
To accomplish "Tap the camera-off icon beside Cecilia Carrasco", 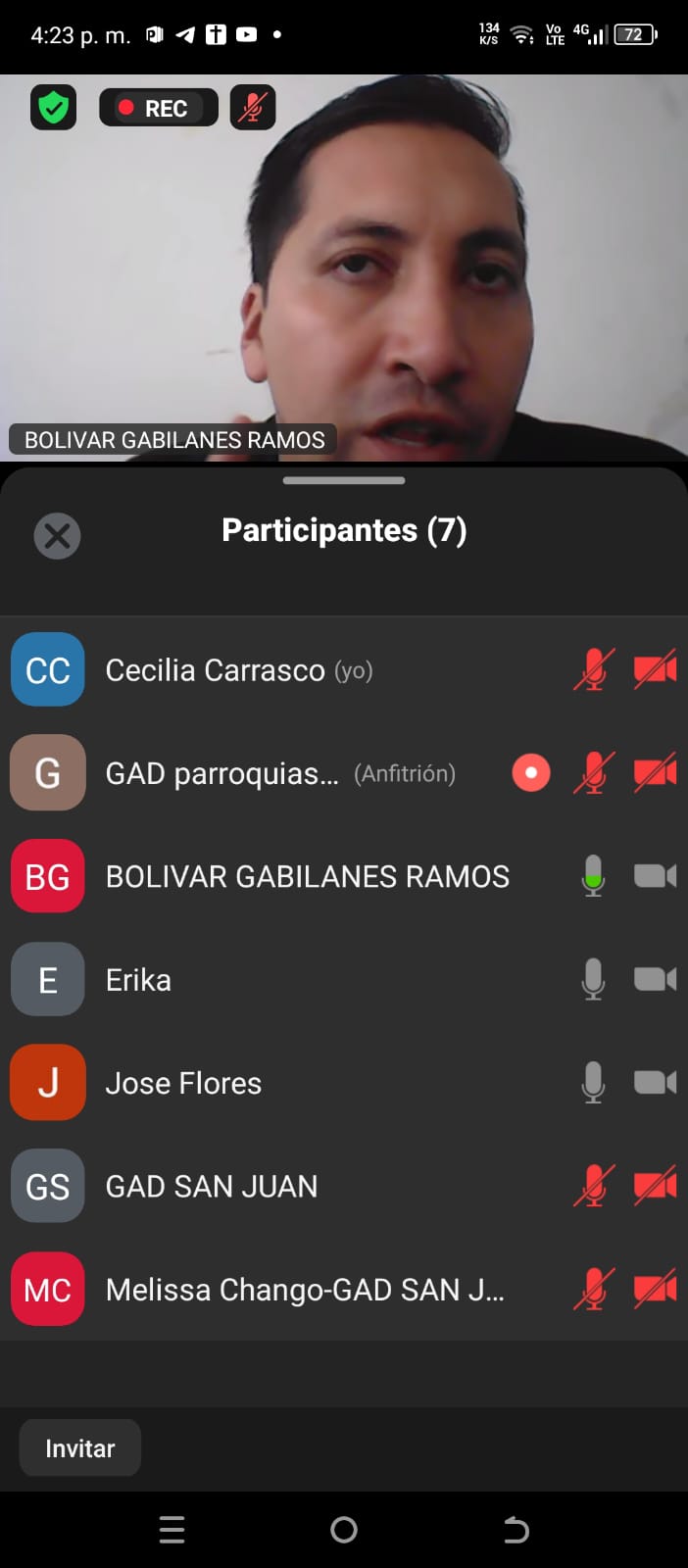I will pyautogui.click(x=655, y=670).
